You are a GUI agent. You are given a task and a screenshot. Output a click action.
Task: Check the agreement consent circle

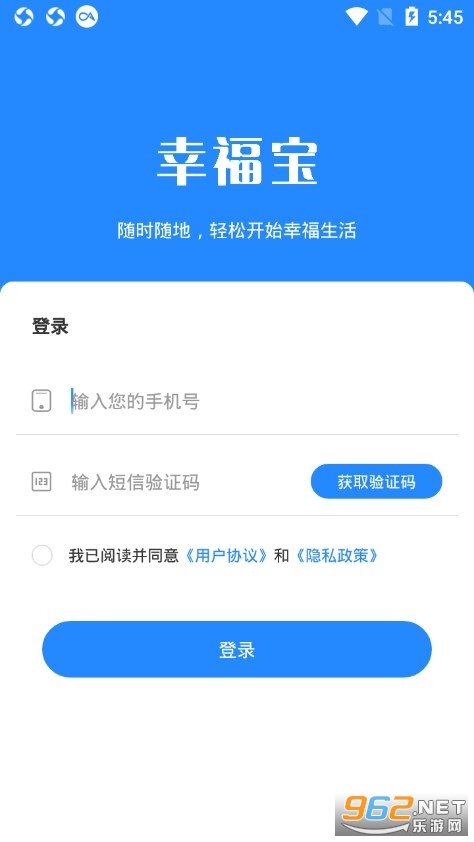tap(42, 555)
